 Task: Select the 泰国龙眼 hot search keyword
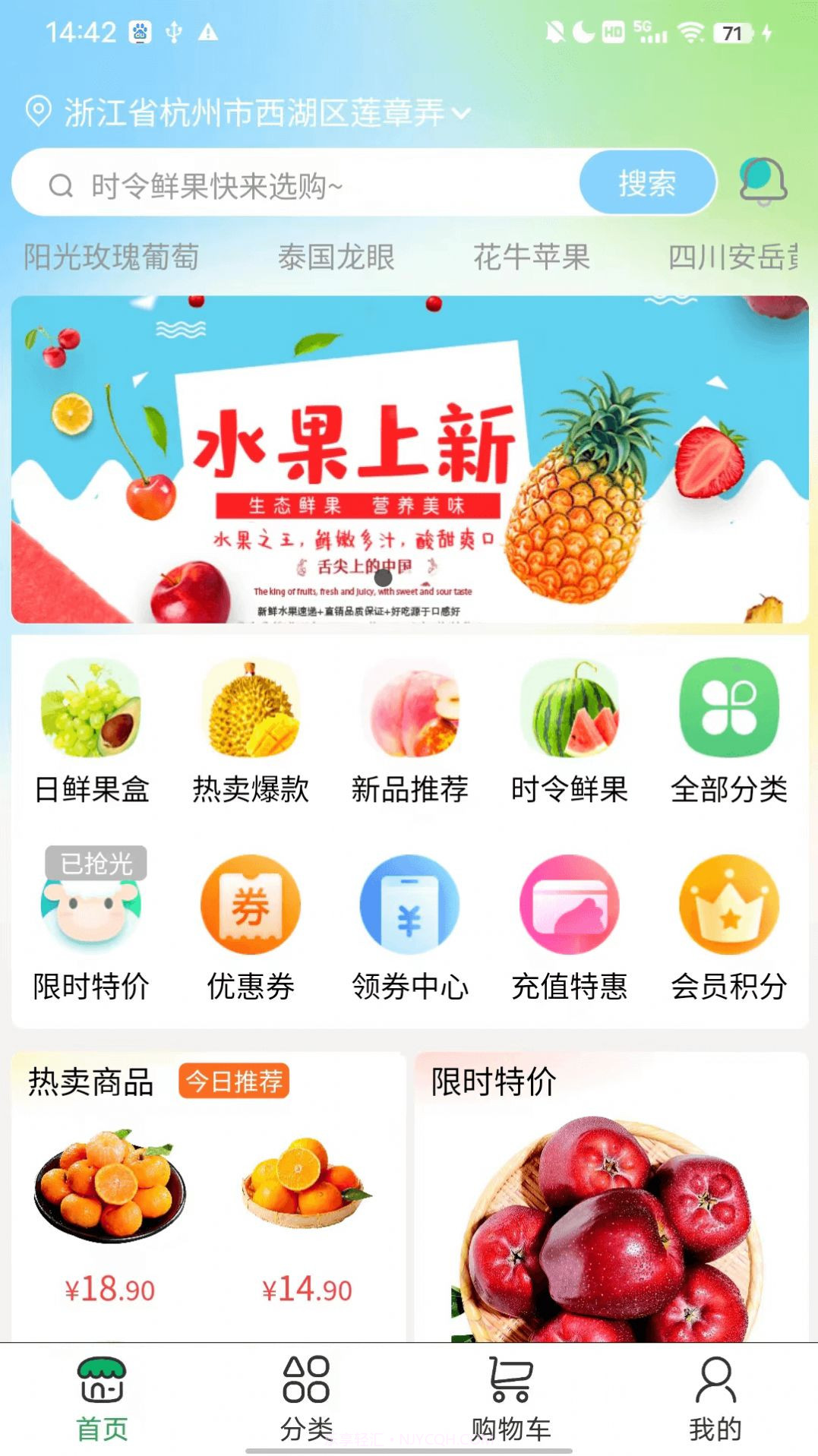(336, 258)
